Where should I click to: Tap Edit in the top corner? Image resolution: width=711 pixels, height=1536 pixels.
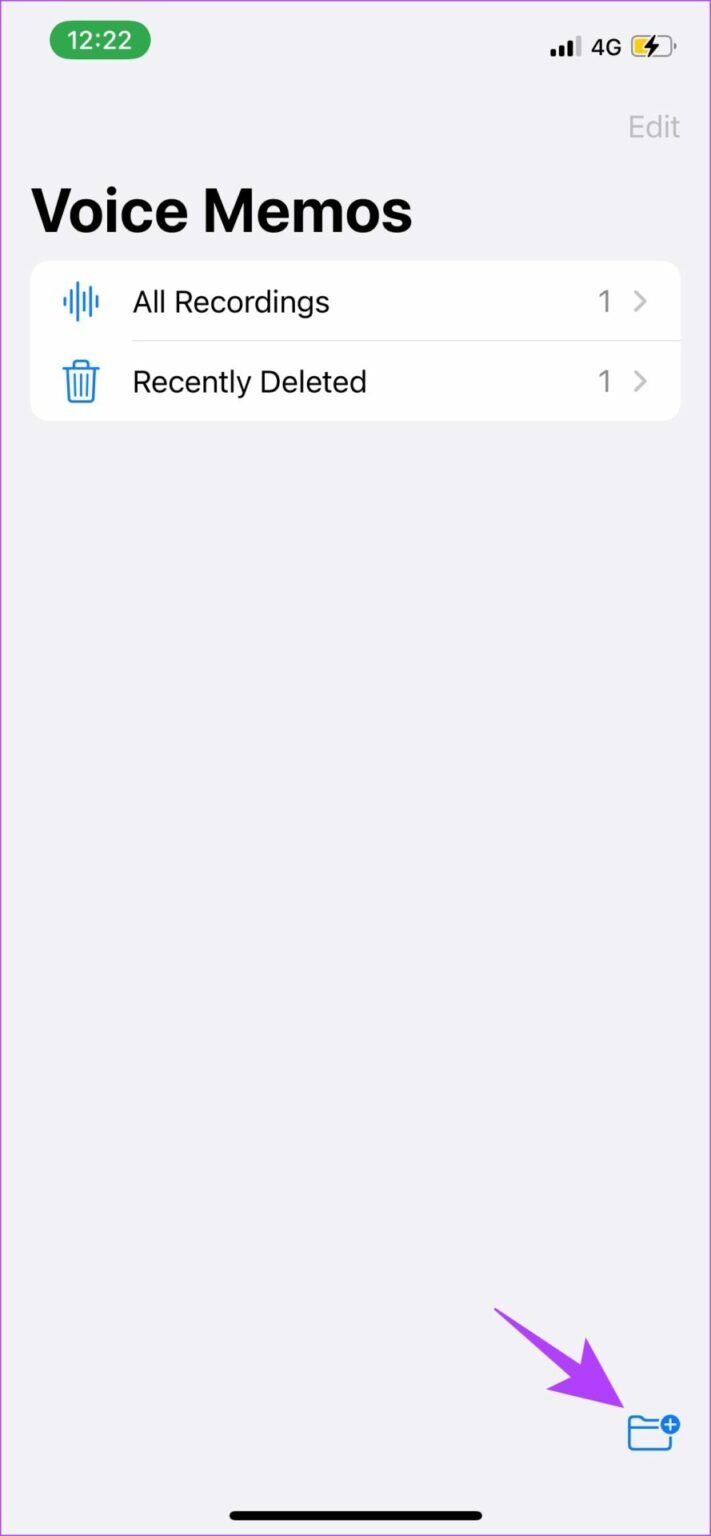coord(654,127)
